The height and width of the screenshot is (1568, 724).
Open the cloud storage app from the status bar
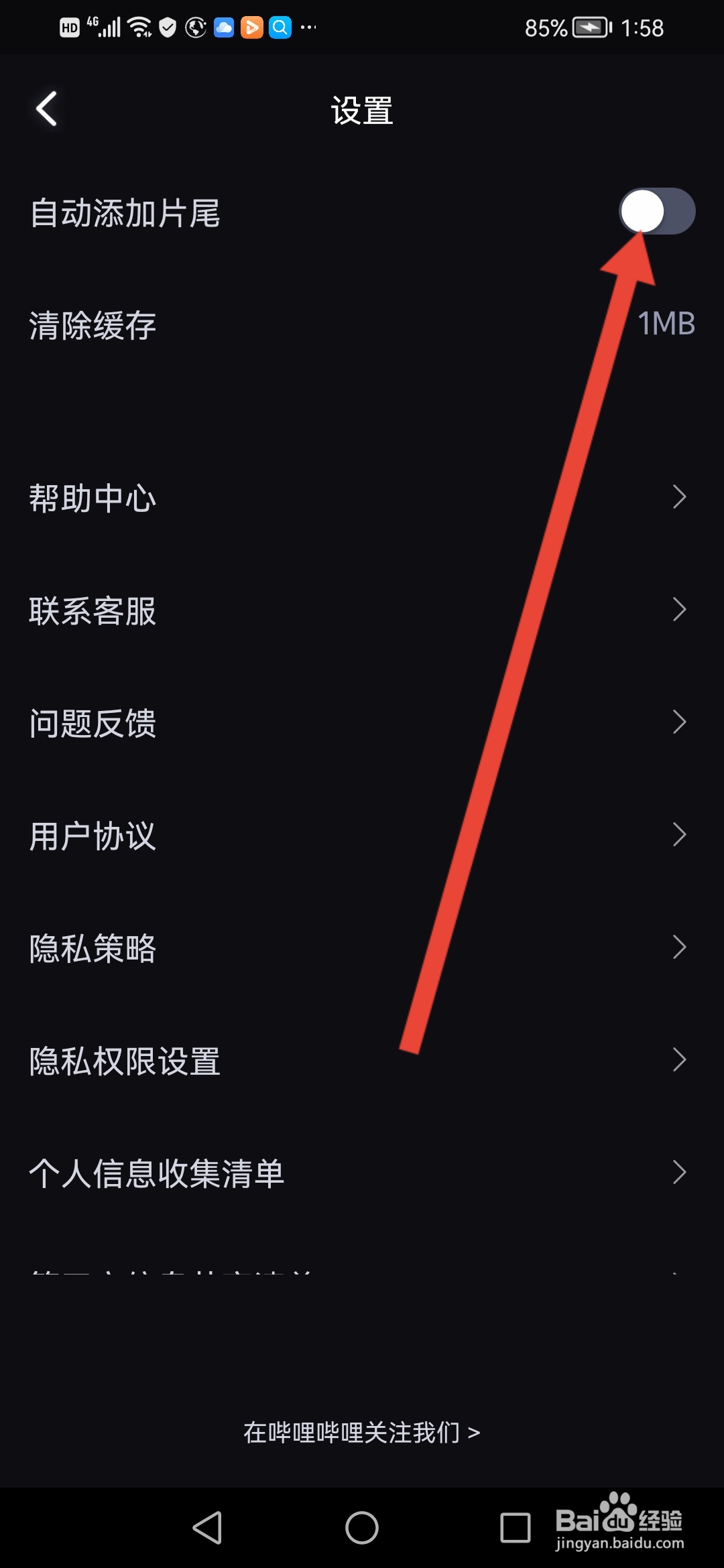tap(224, 27)
